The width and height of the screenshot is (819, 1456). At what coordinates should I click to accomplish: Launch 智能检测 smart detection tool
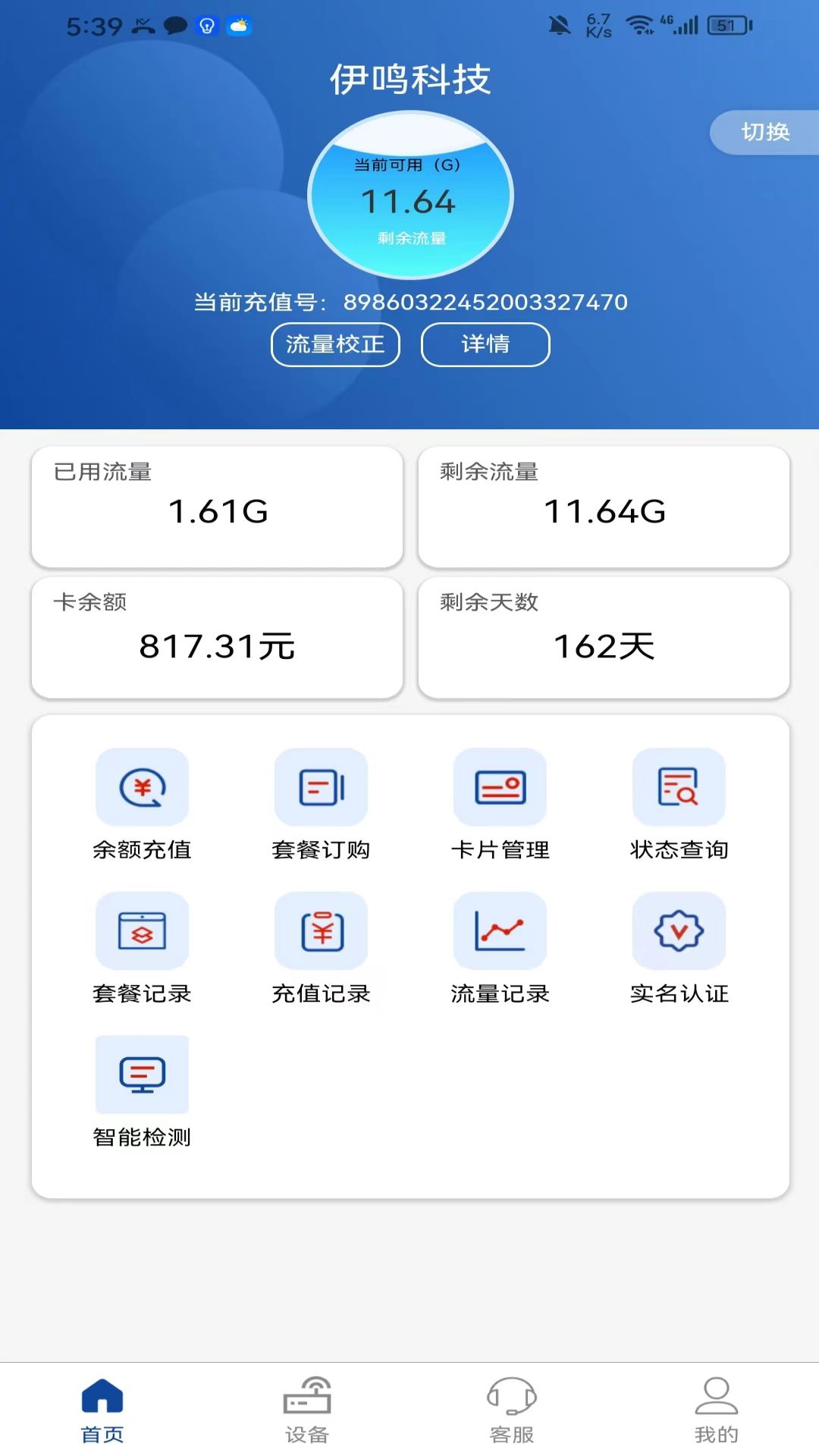tap(141, 1092)
